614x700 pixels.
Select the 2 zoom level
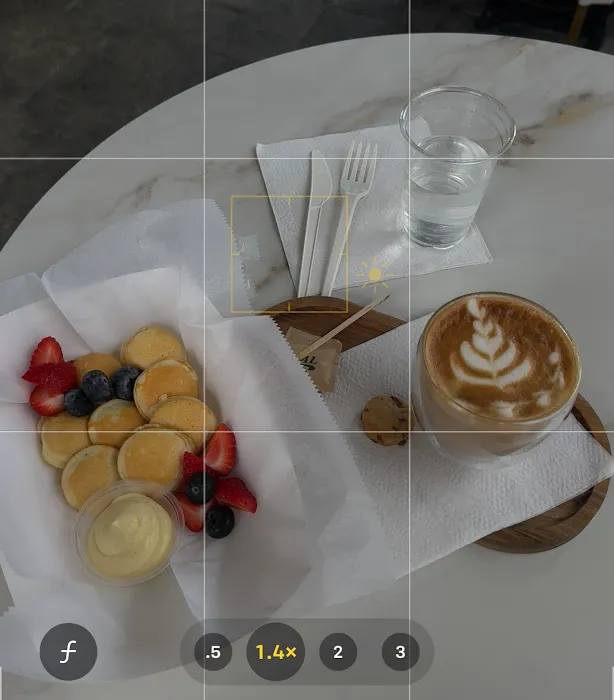click(x=338, y=652)
